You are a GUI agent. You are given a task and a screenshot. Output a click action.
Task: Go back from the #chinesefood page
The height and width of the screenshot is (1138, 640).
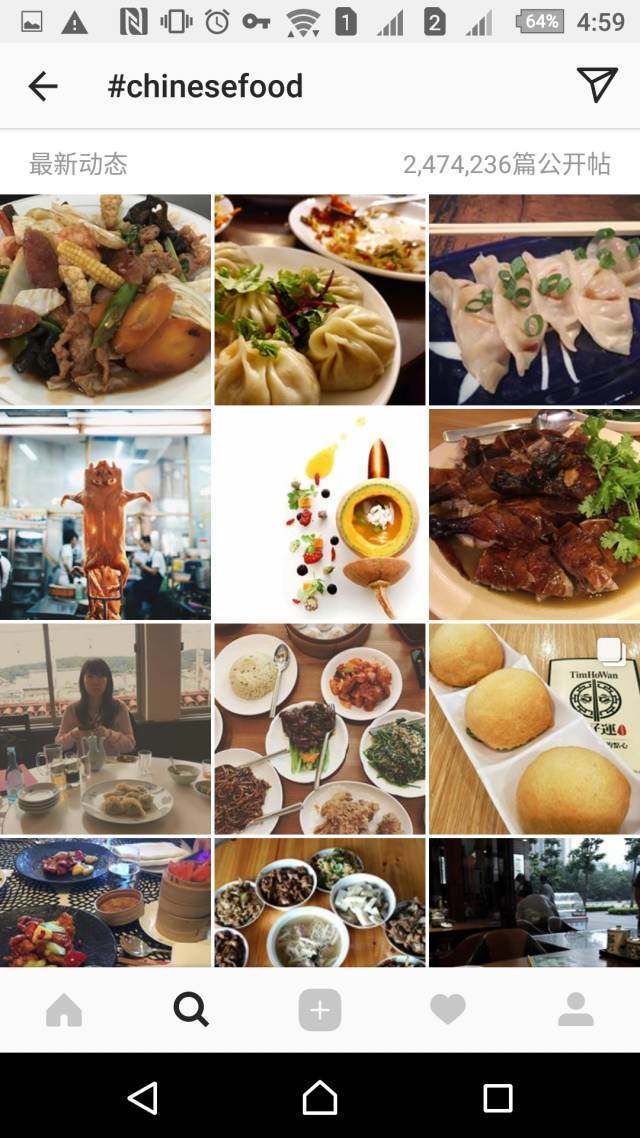42,86
